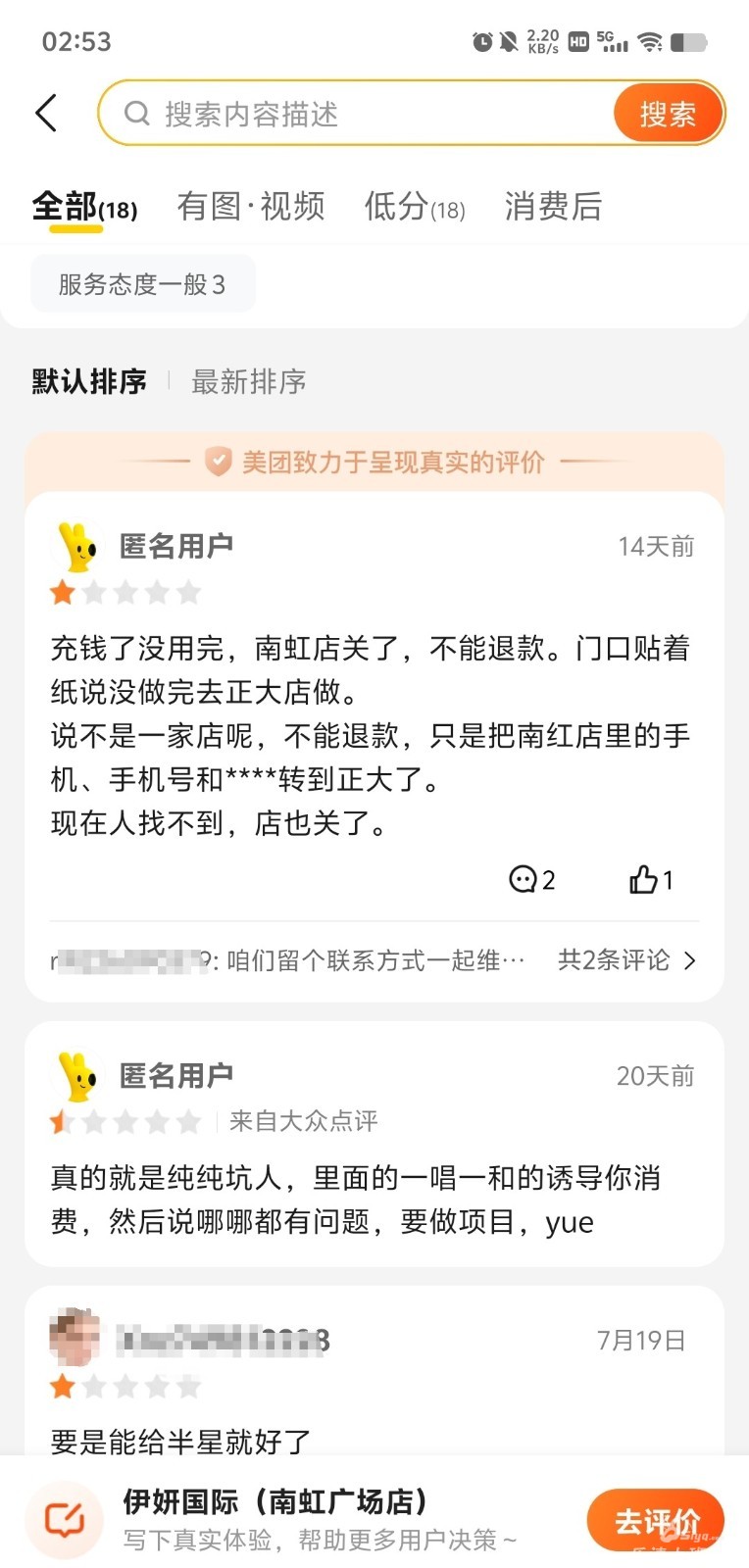Screen dimensions: 749x1568
Task: Tap the orange 搜索 button
Action: click(x=668, y=114)
